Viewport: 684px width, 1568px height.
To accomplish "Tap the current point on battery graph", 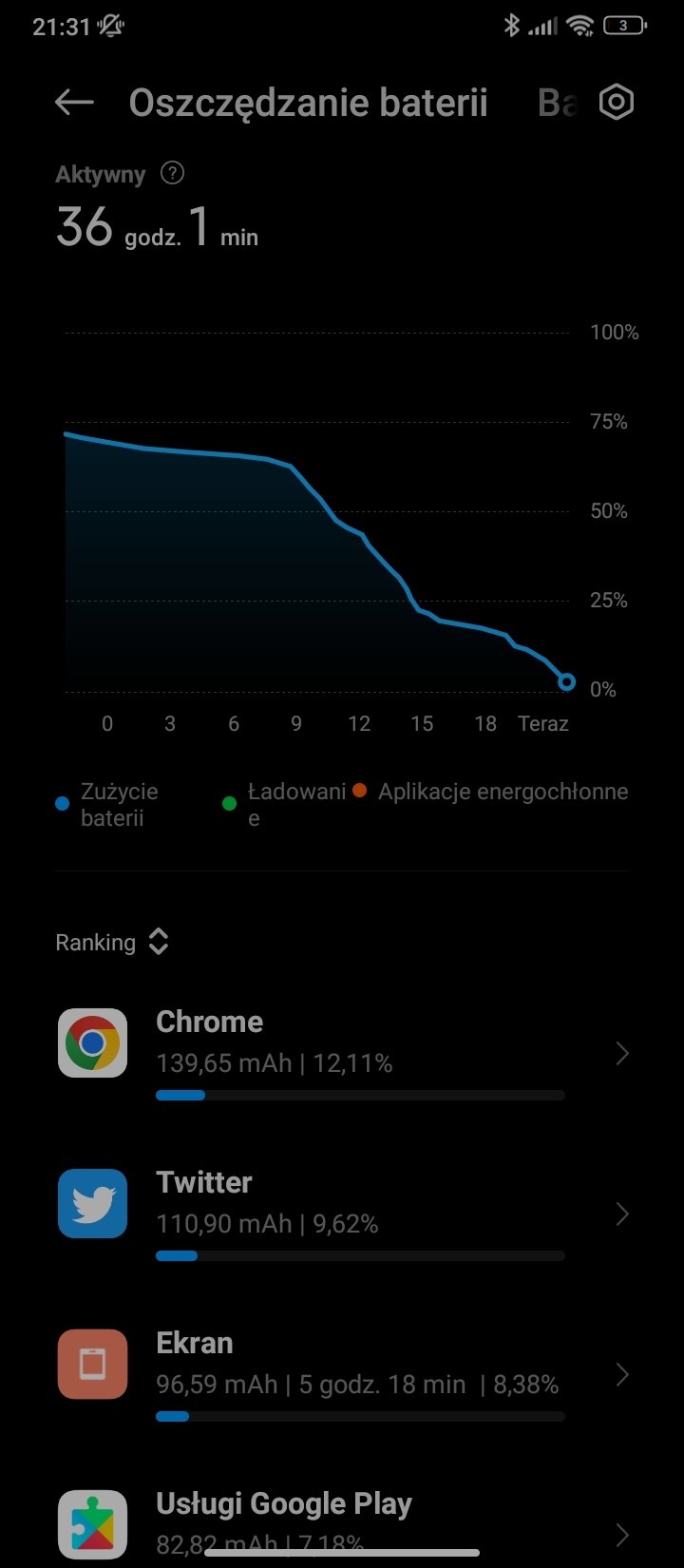I will click(x=567, y=681).
